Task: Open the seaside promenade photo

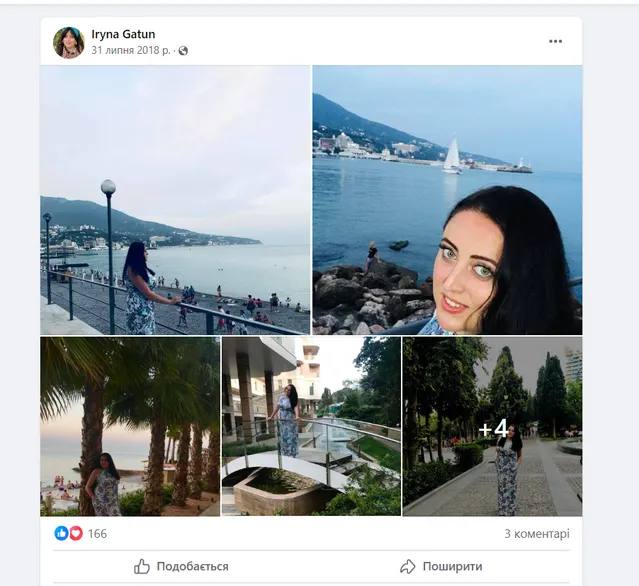Action: (x=175, y=200)
